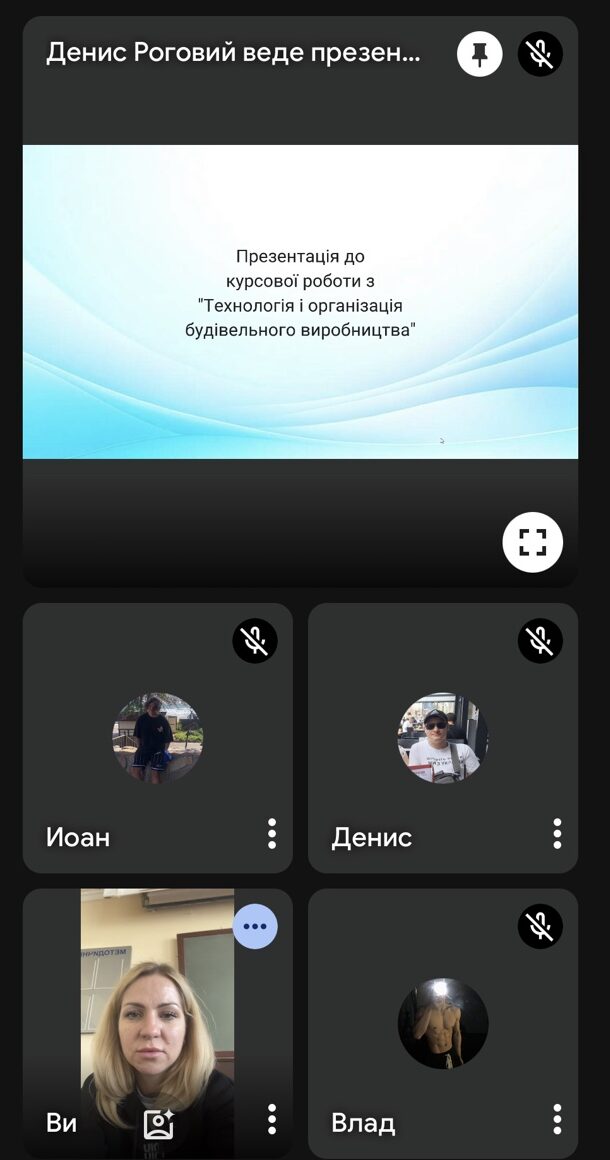Open the options menu on Иоан's tile
Viewport: 610px width, 1160px height.
271,833
